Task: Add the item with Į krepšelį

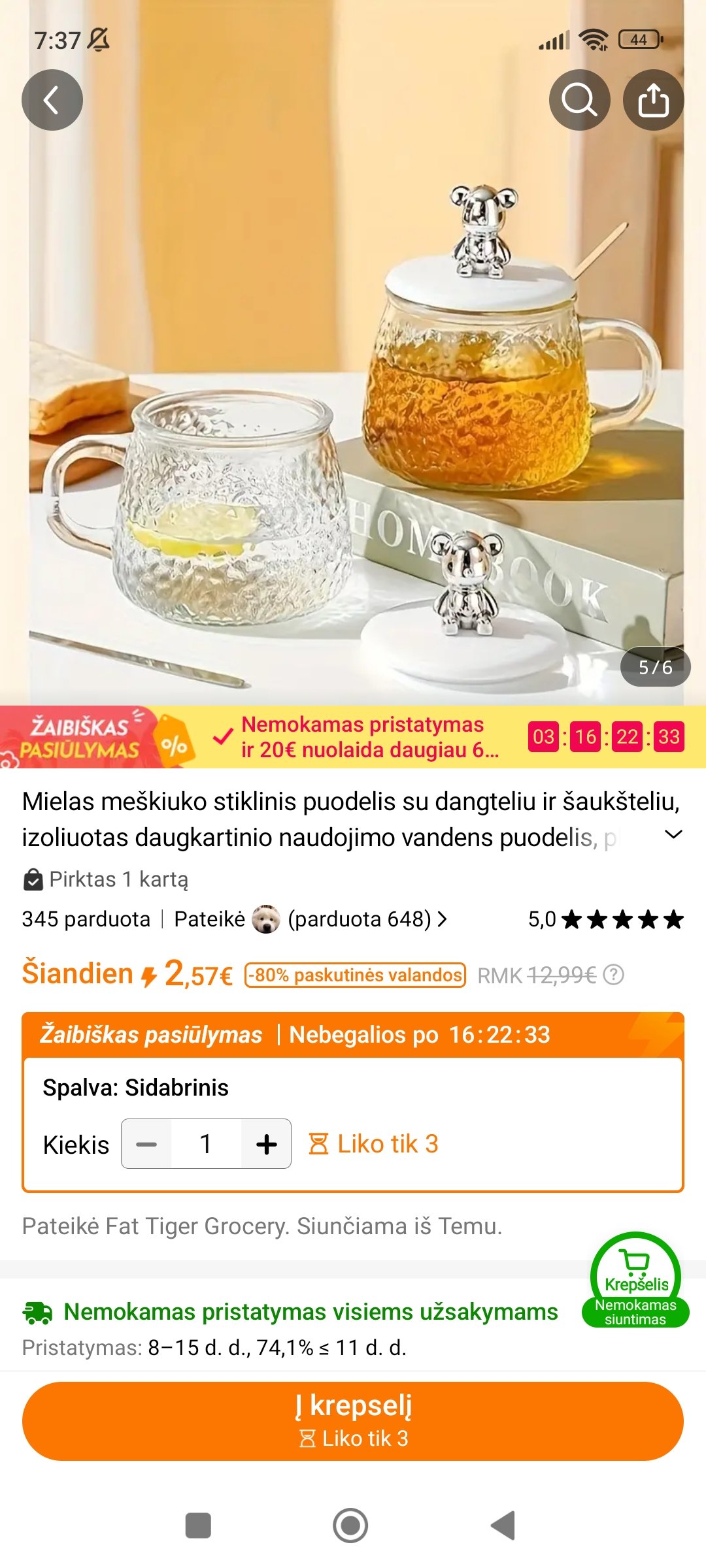Action: tap(353, 1421)
